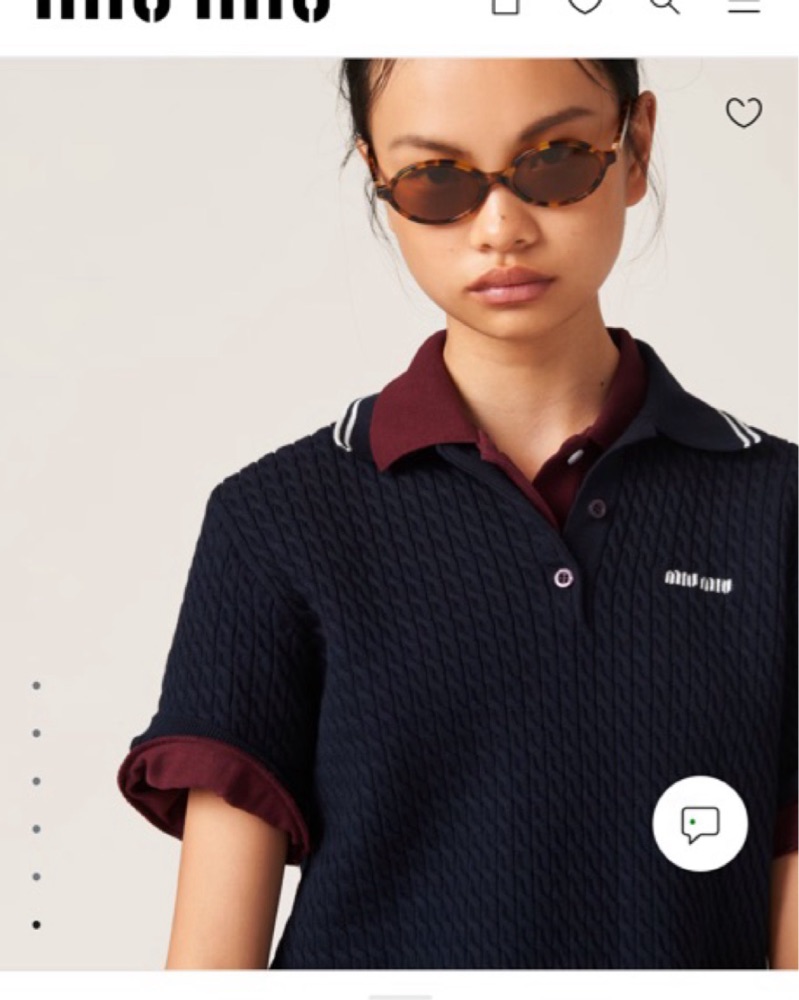View saved wishlist from the header heart
Screen dimensions: 799x1000
[x=585, y=6]
